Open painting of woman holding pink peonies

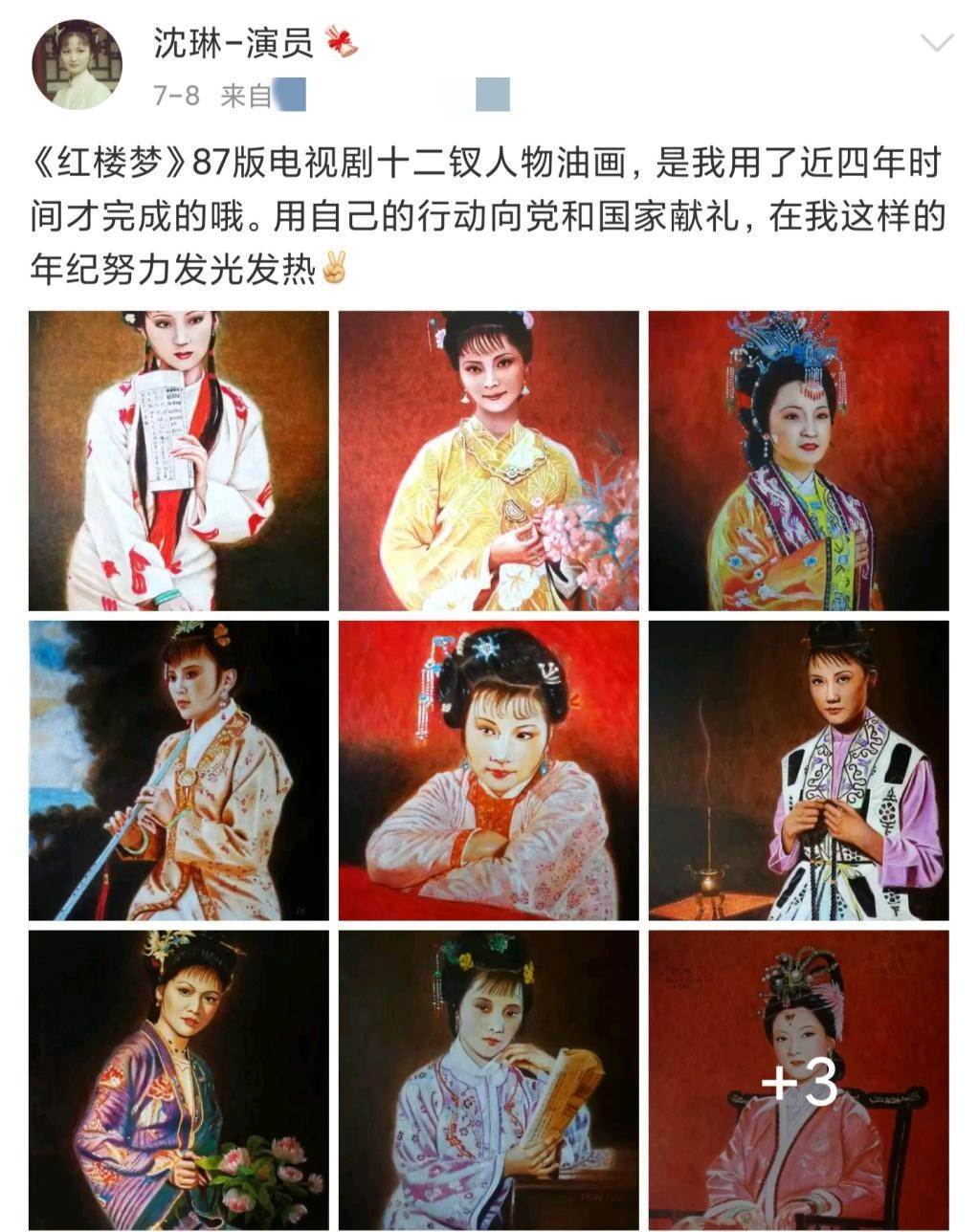178,1079
